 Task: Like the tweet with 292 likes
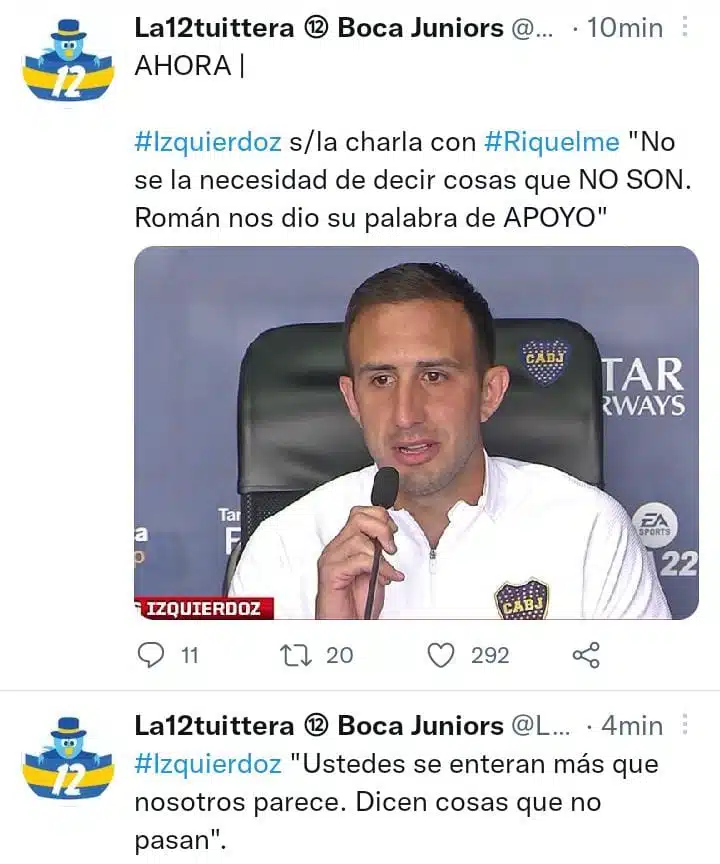(x=441, y=655)
